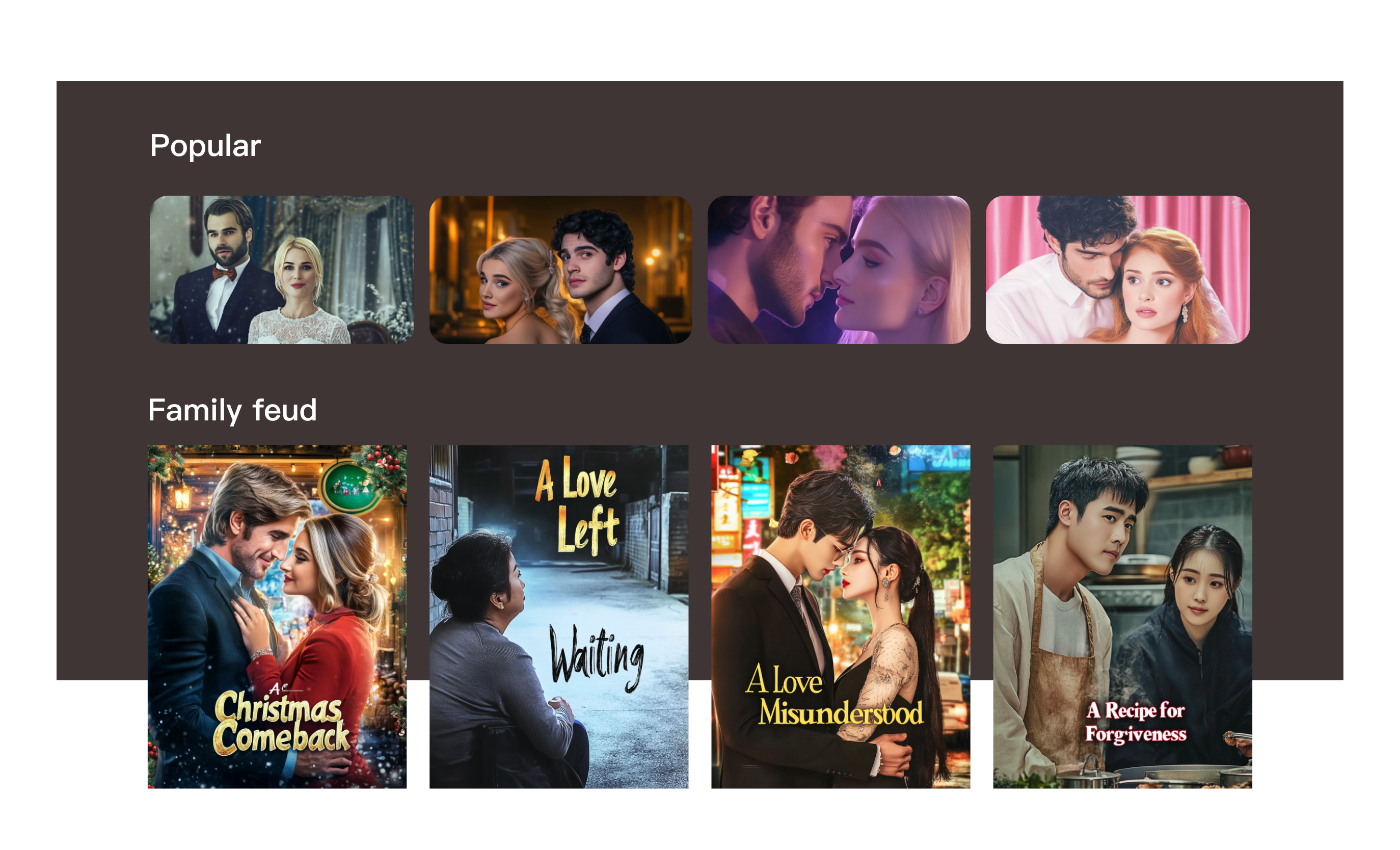View the A Love Misunderstood poster

840,616
